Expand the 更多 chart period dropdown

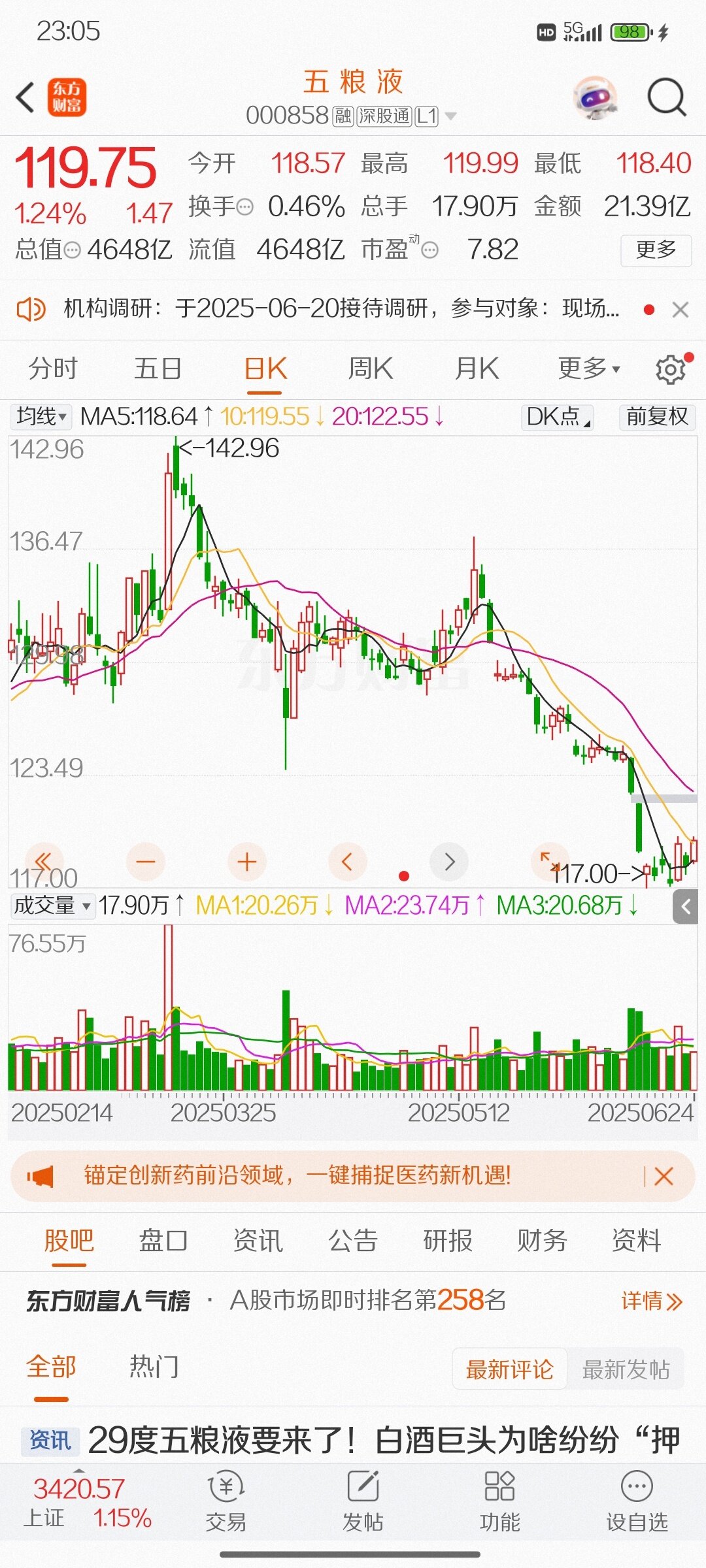point(588,368)
